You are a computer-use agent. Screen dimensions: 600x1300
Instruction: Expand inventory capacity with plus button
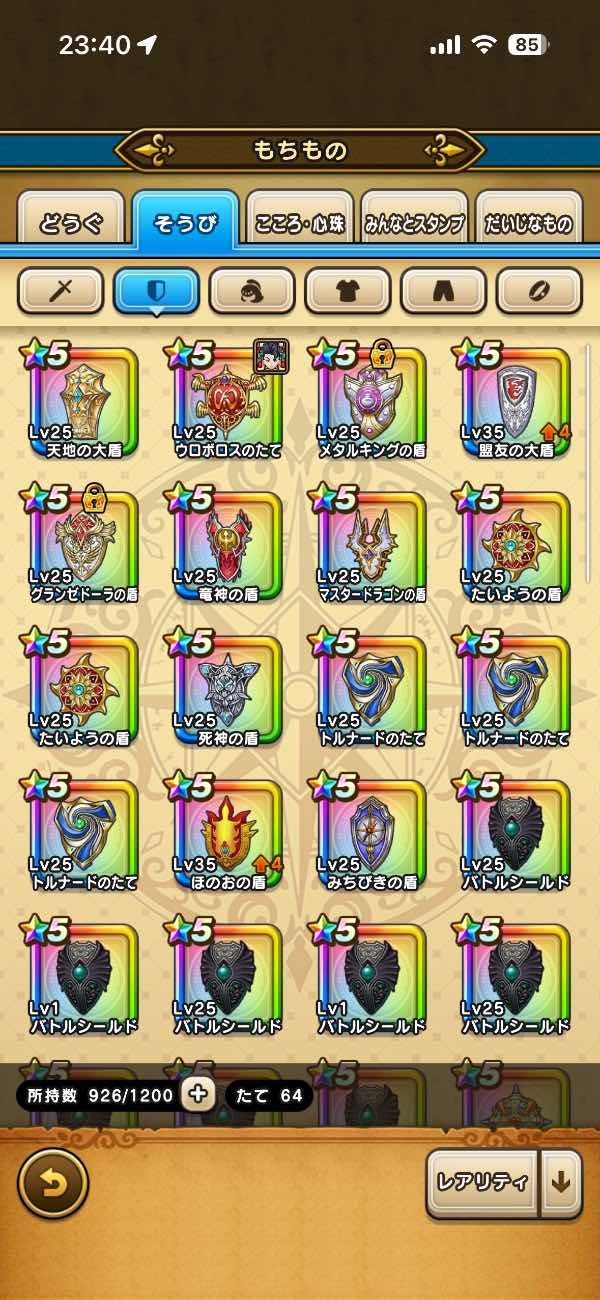coord(199,1094)
